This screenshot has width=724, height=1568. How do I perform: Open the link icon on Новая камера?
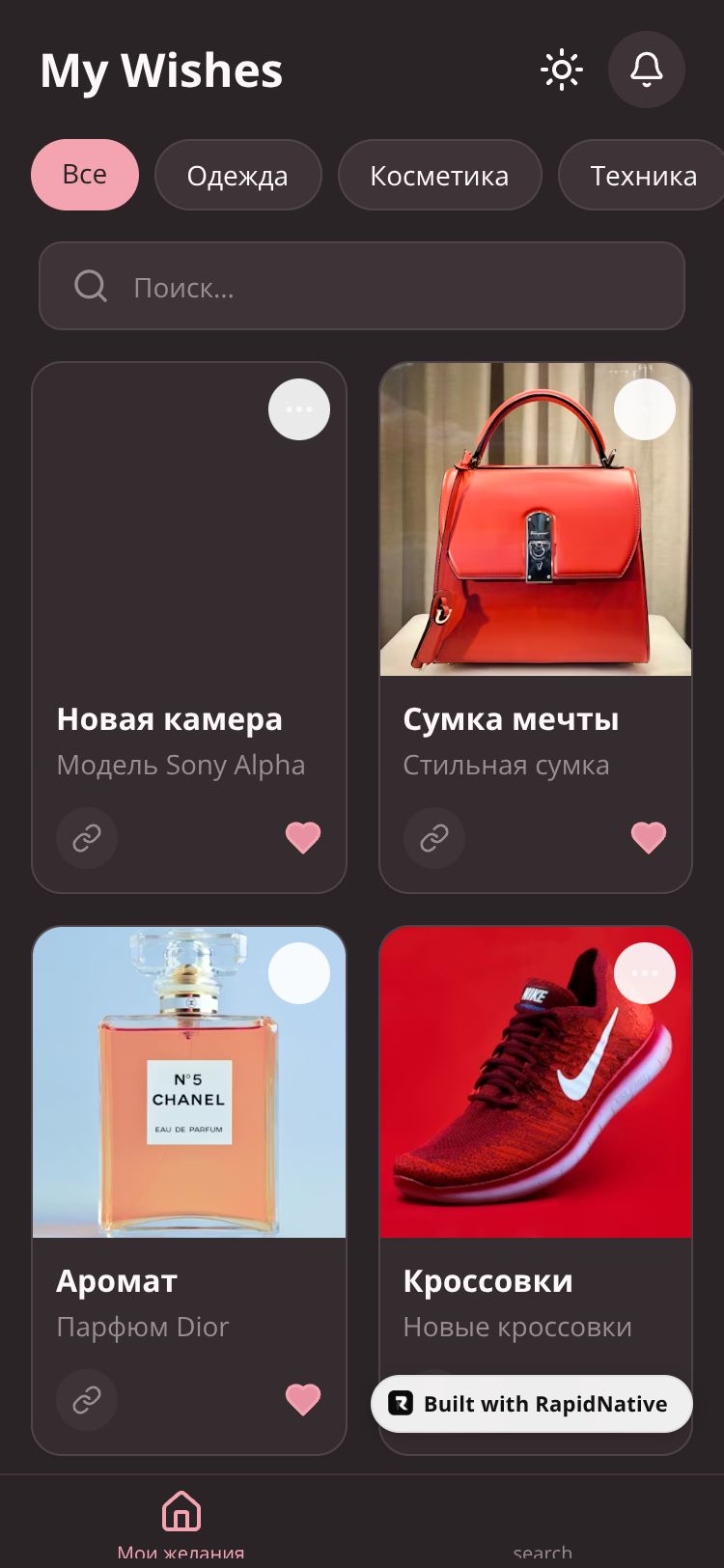(87, 838)
